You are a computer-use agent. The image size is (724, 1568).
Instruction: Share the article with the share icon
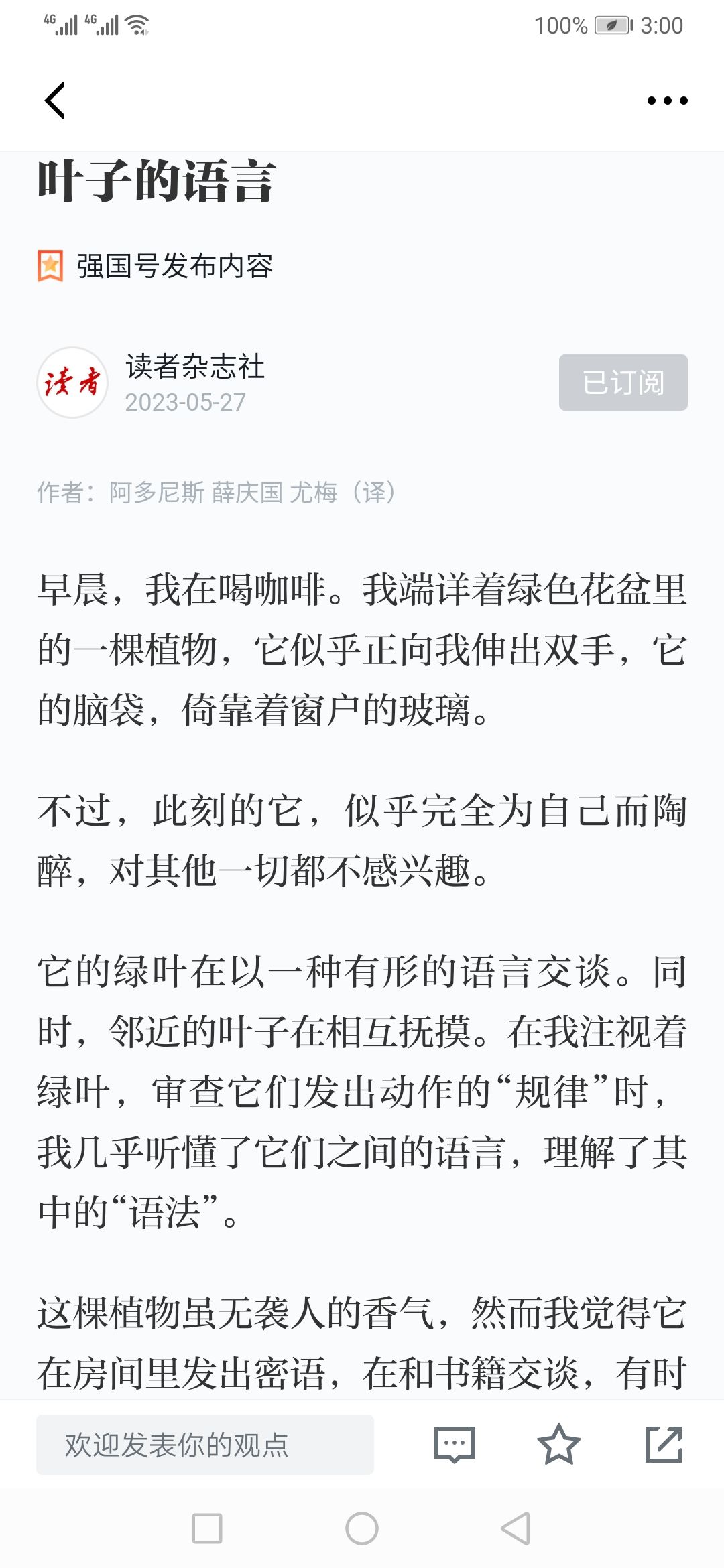point(664,1444)
